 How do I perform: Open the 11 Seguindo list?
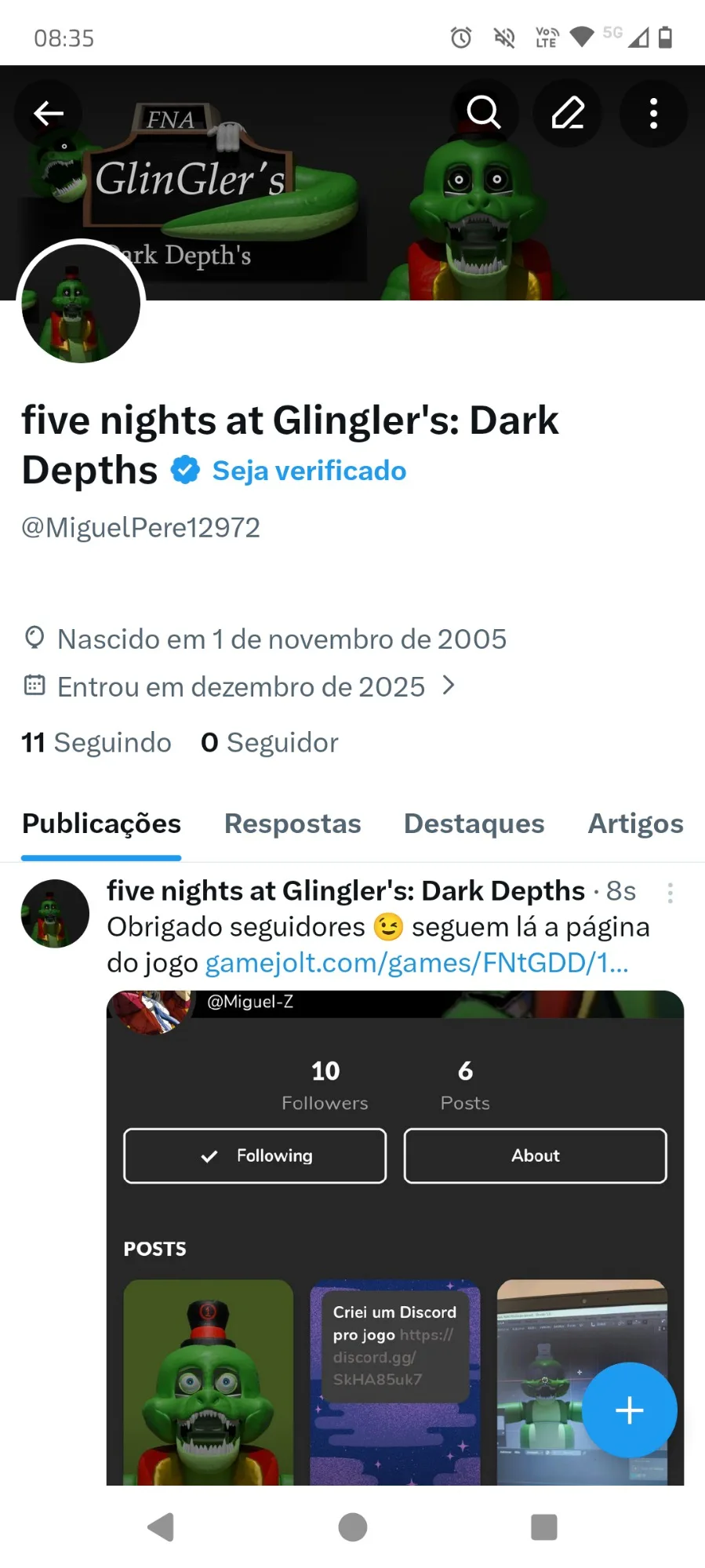tap(96, 742)
